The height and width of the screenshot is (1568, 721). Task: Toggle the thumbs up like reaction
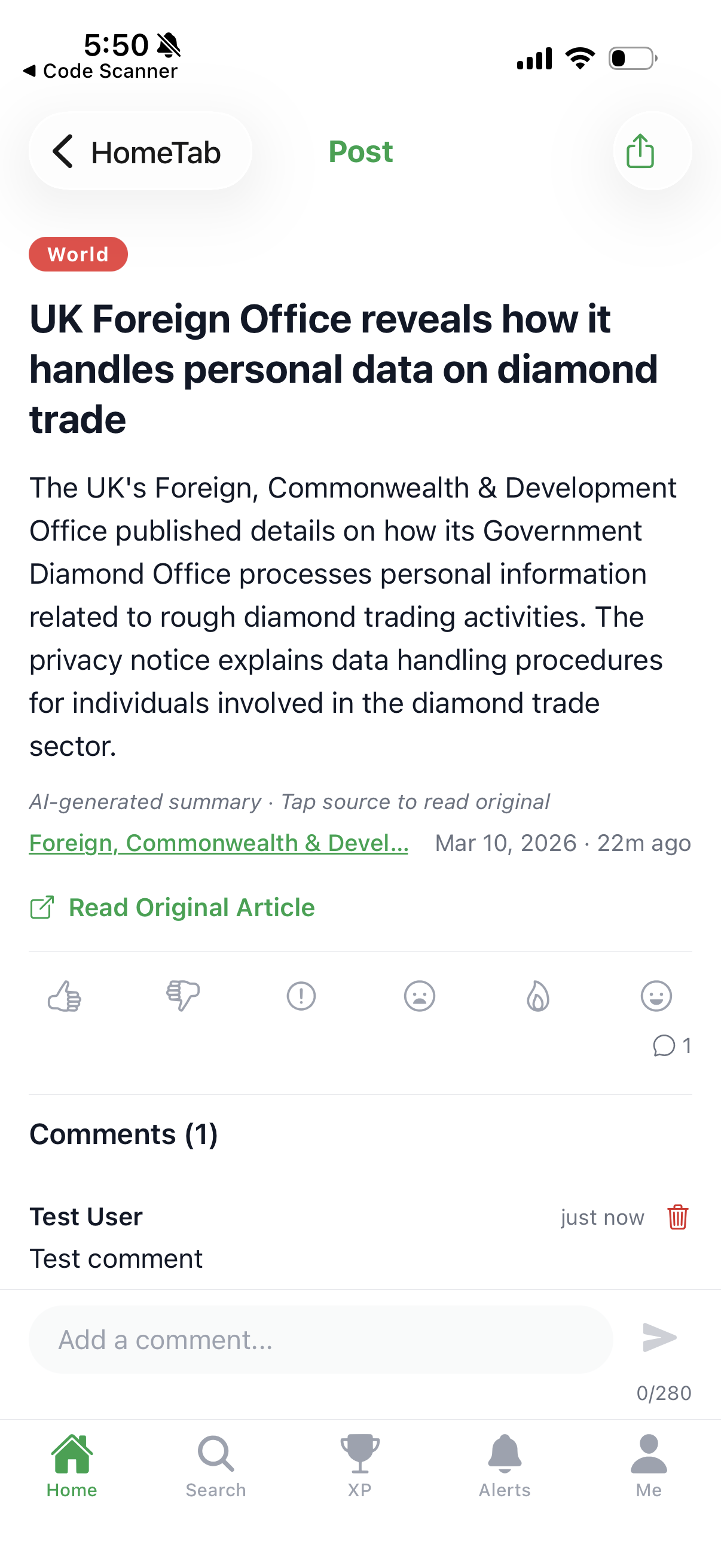tap(64, 996)
